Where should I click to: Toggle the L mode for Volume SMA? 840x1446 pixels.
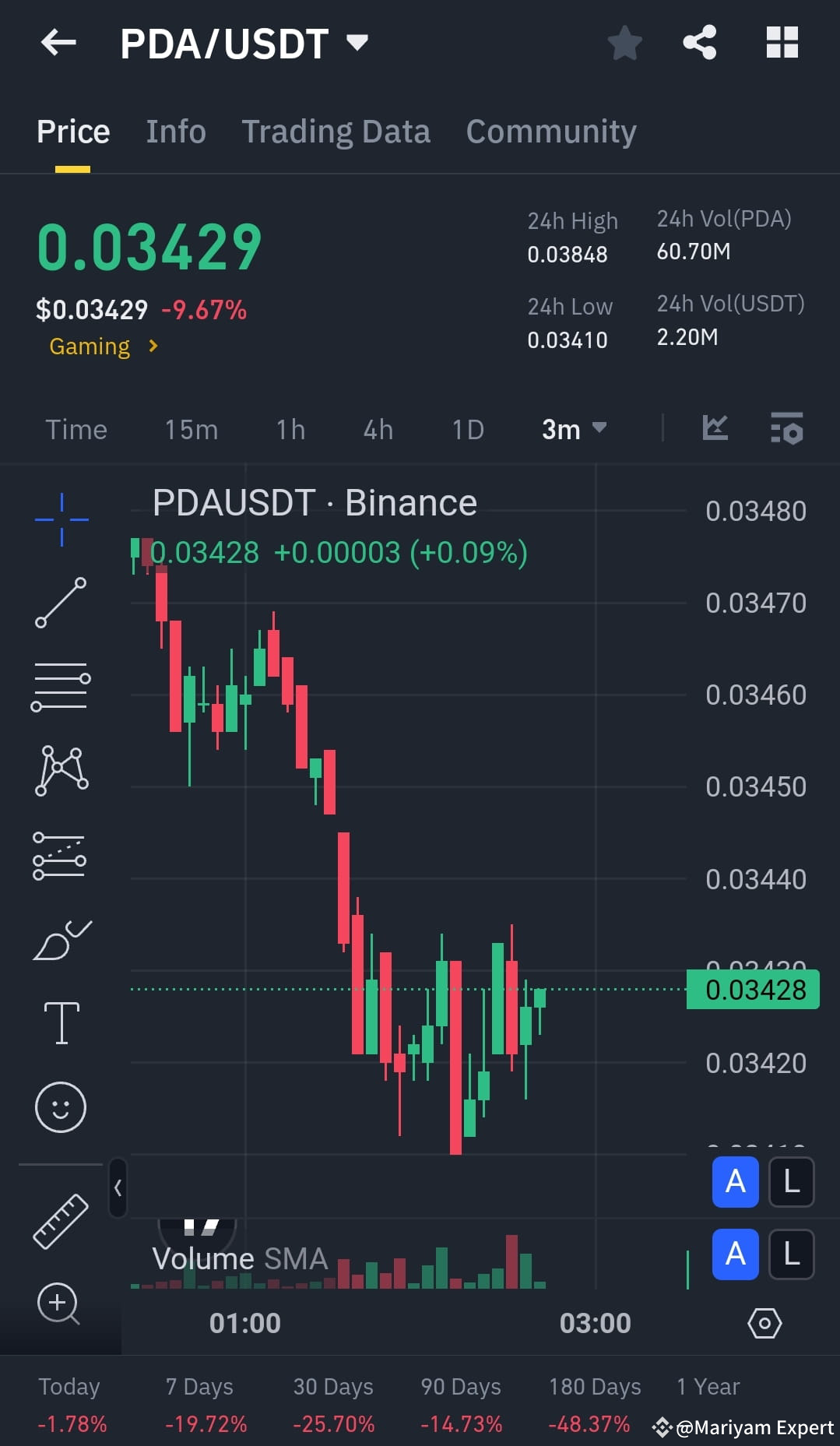791,1254
